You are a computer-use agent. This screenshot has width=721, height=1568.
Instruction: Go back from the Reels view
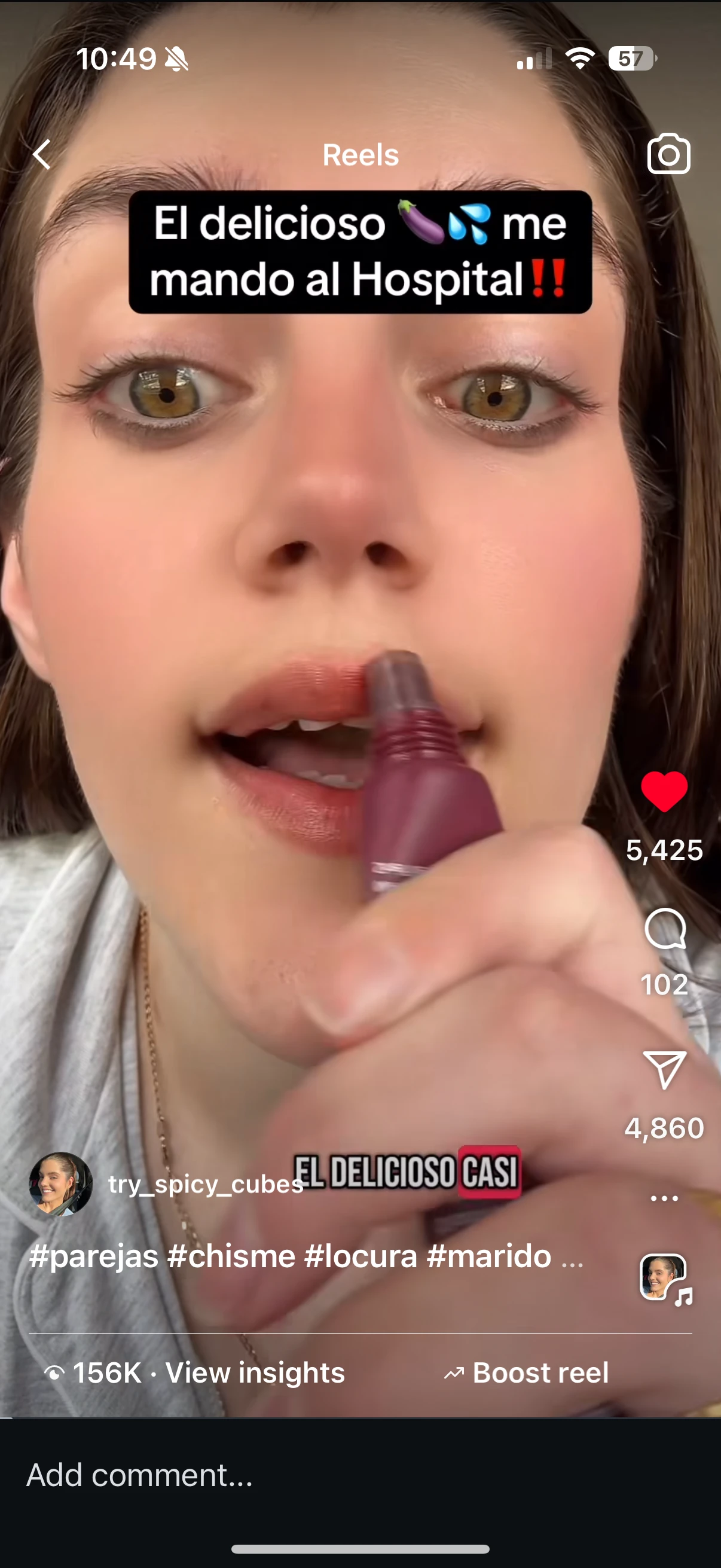pos(42,155)
